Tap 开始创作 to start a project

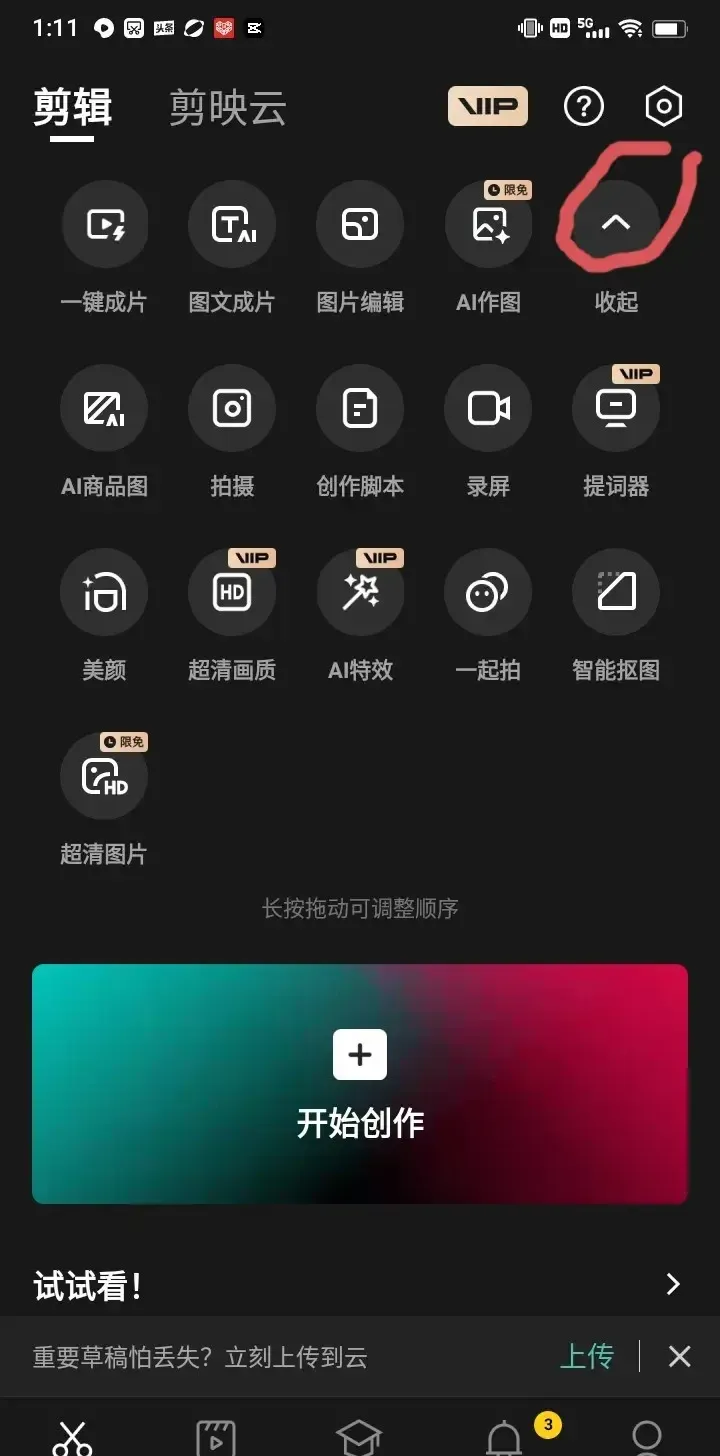tap(360, 1084)
